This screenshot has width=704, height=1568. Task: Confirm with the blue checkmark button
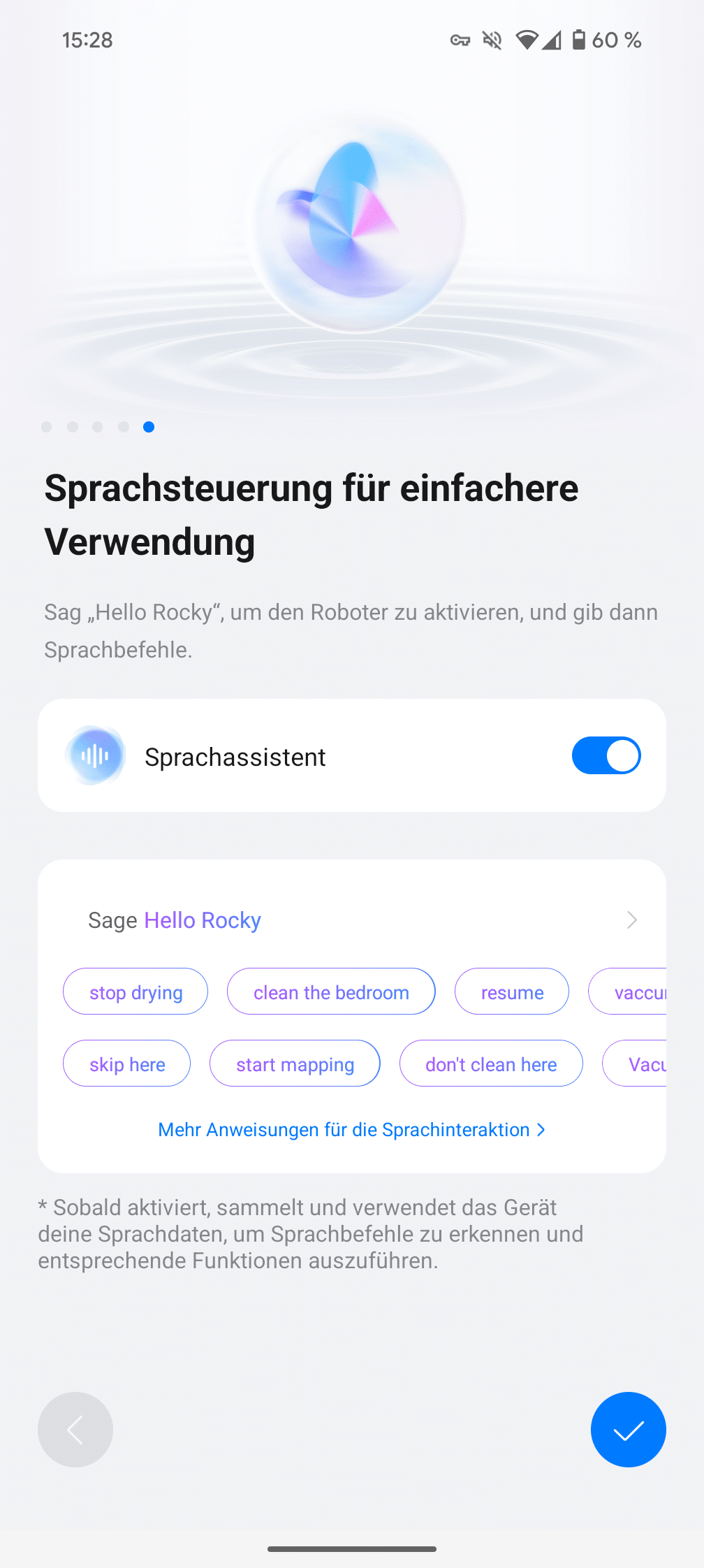tap(628, 1430)
